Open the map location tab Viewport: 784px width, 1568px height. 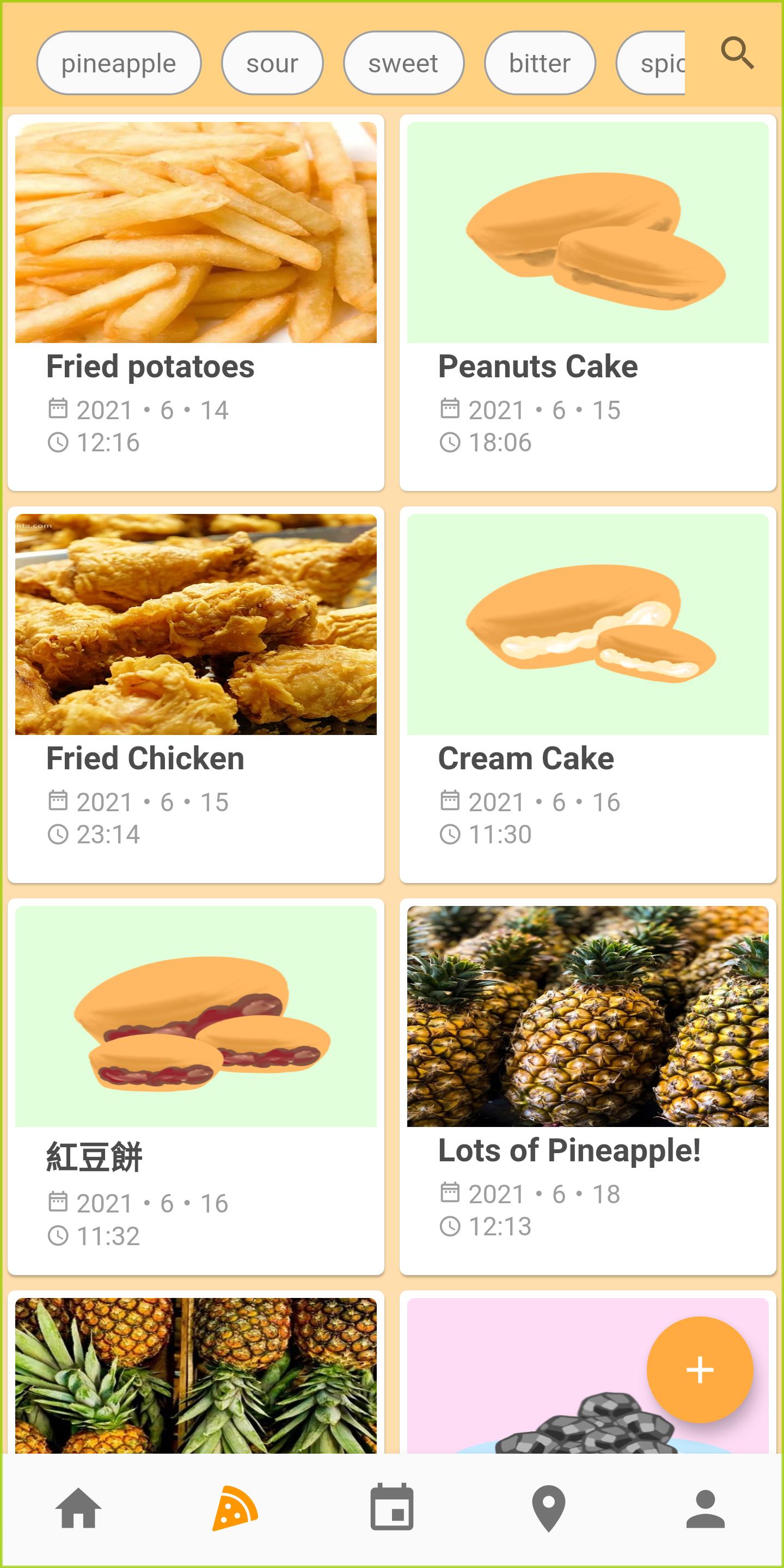click(x=548, y=1508)
